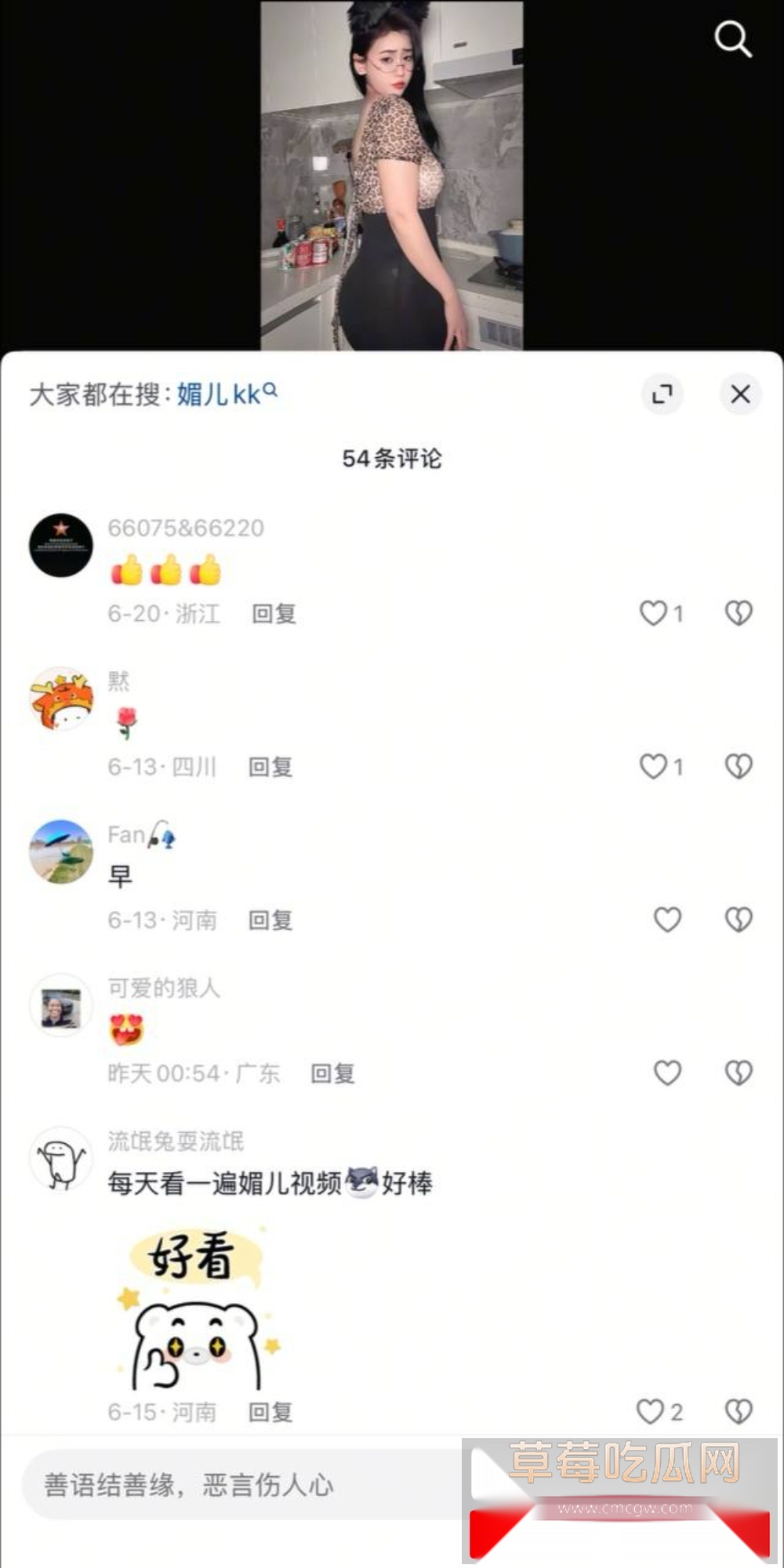Screen dimensions: 784x1568
Task: Reply to 66075&66220's comment
Action: tap(274, 614)
